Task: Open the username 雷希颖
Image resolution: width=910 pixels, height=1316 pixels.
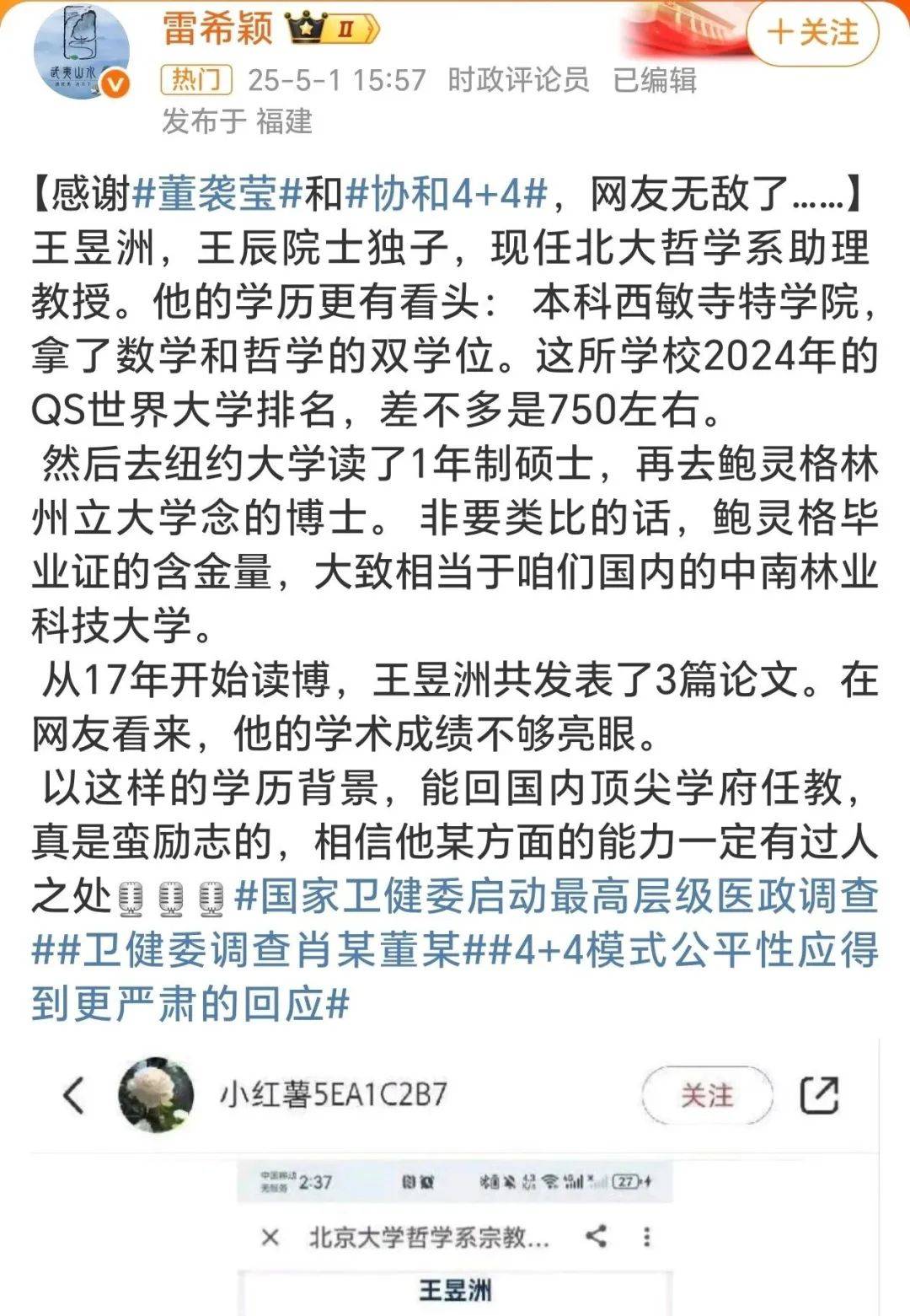Action: 218,29
